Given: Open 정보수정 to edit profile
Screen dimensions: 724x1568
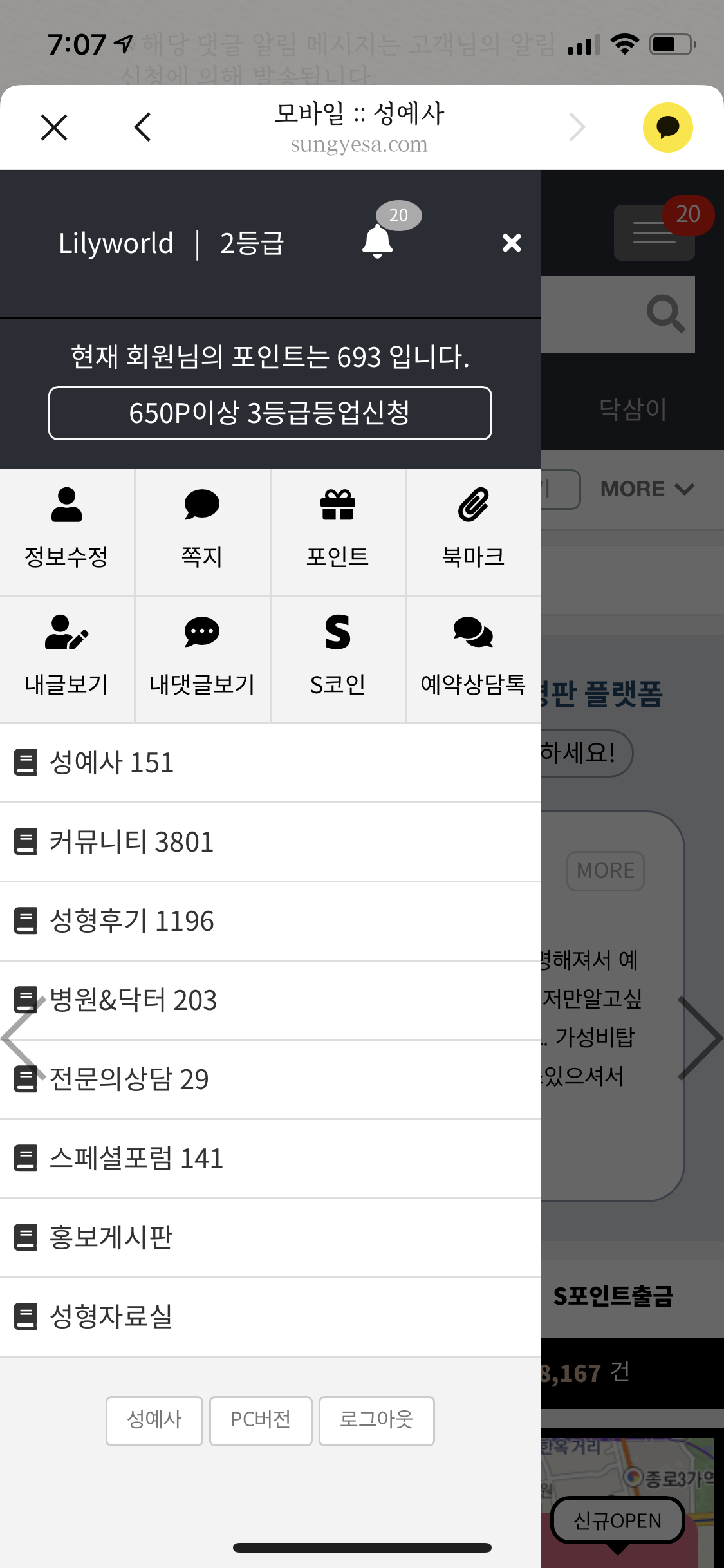Looking at the screenshot, I should [x=66, y=532].
